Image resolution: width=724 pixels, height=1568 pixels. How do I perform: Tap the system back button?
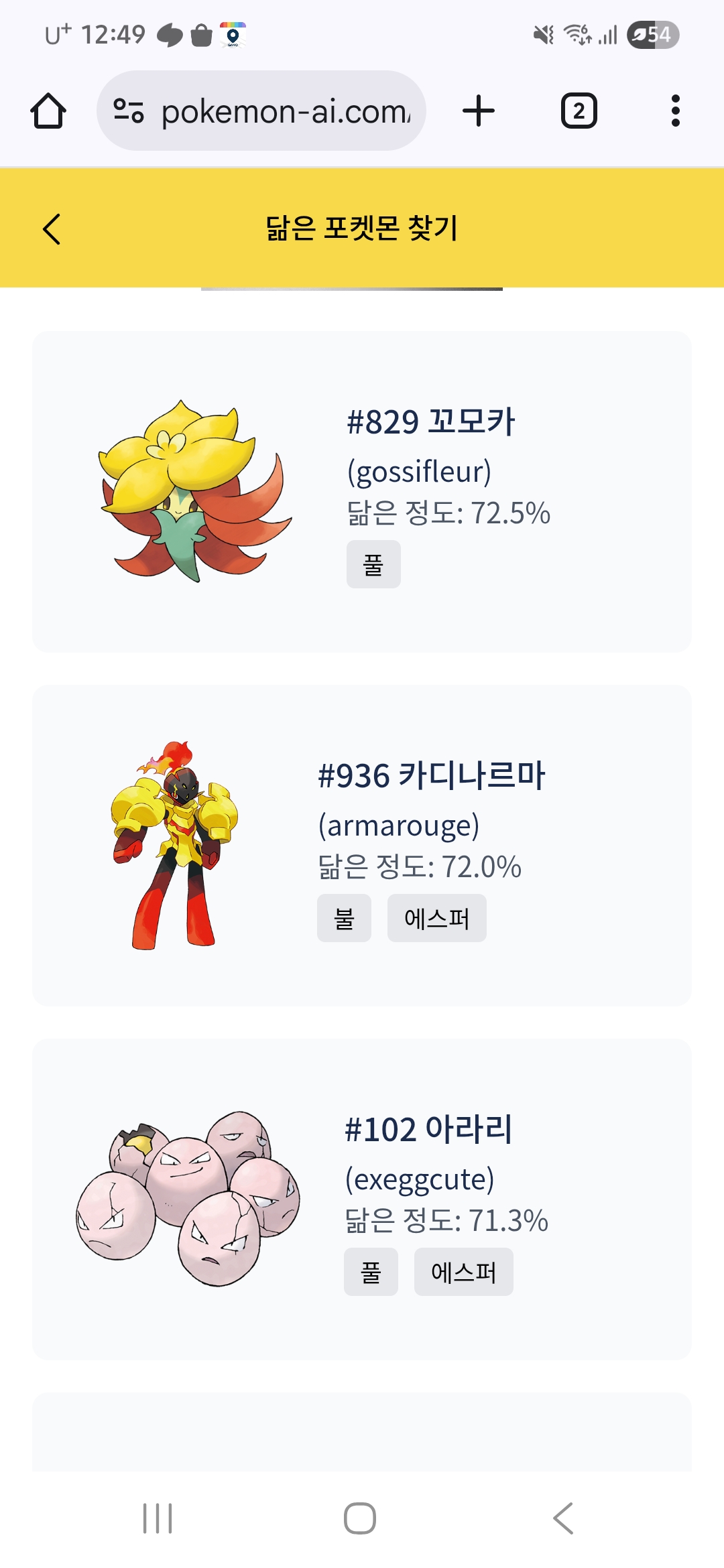[x=563, y=1518]
